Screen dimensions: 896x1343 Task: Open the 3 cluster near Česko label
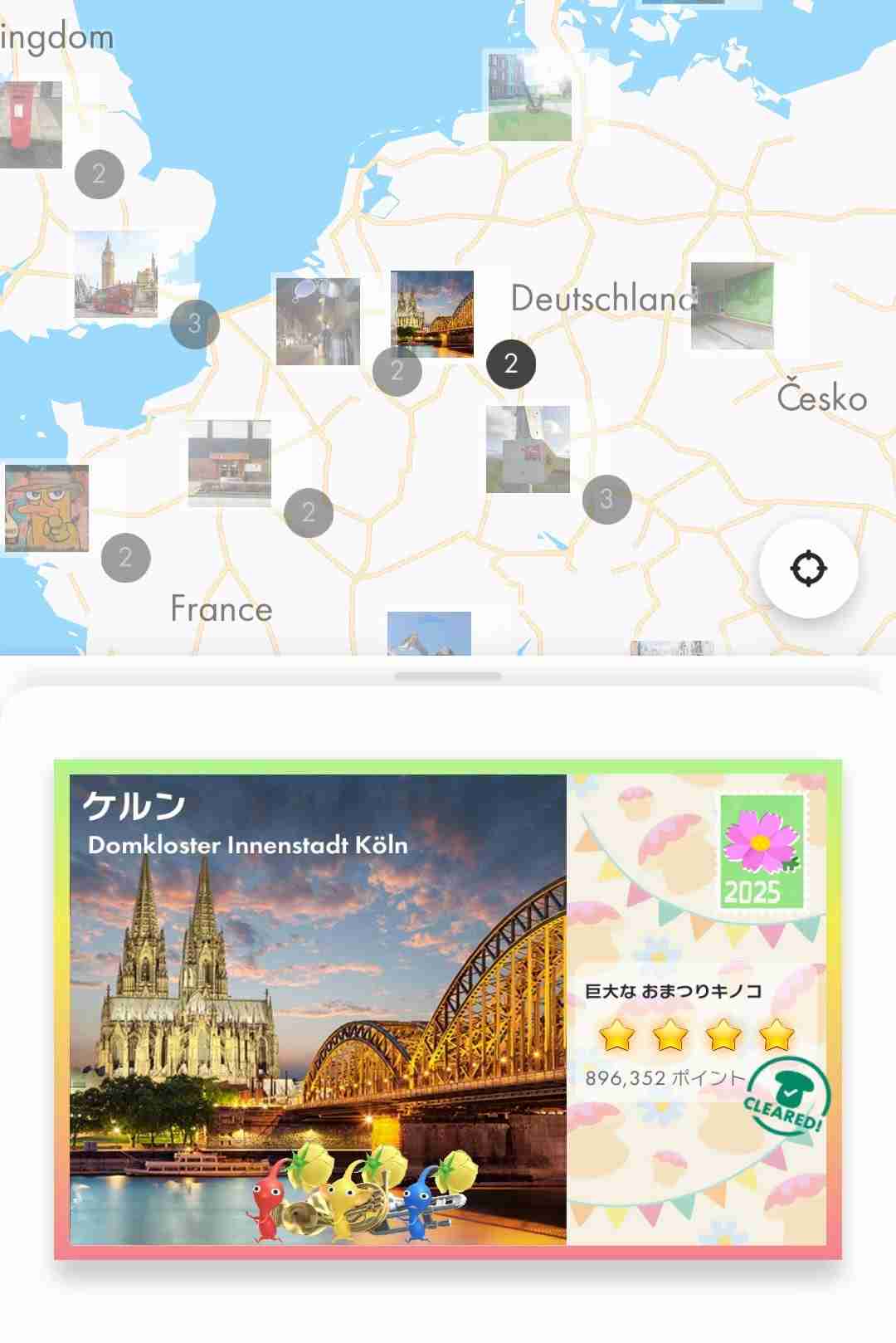[x=607, y=499]
